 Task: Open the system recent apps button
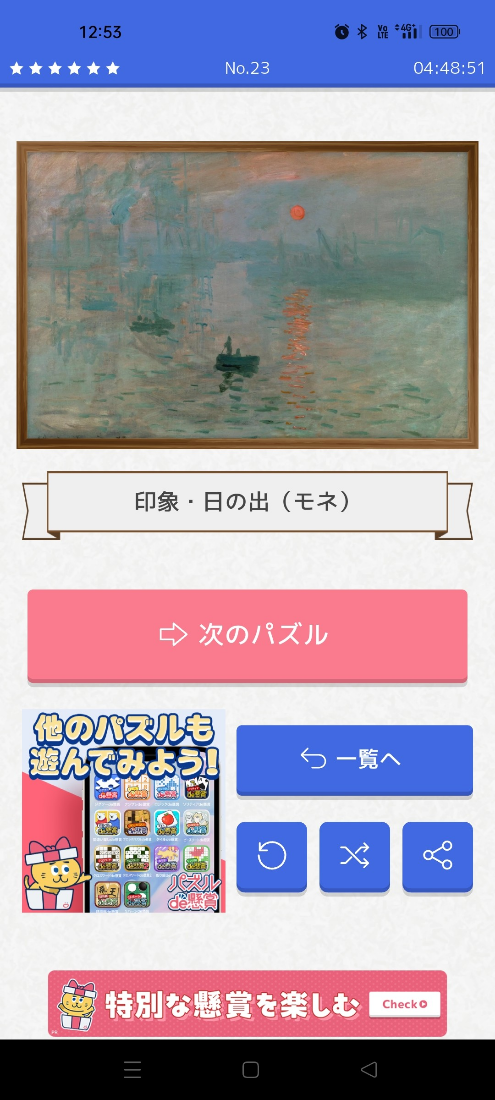(x=133, y=1069)
